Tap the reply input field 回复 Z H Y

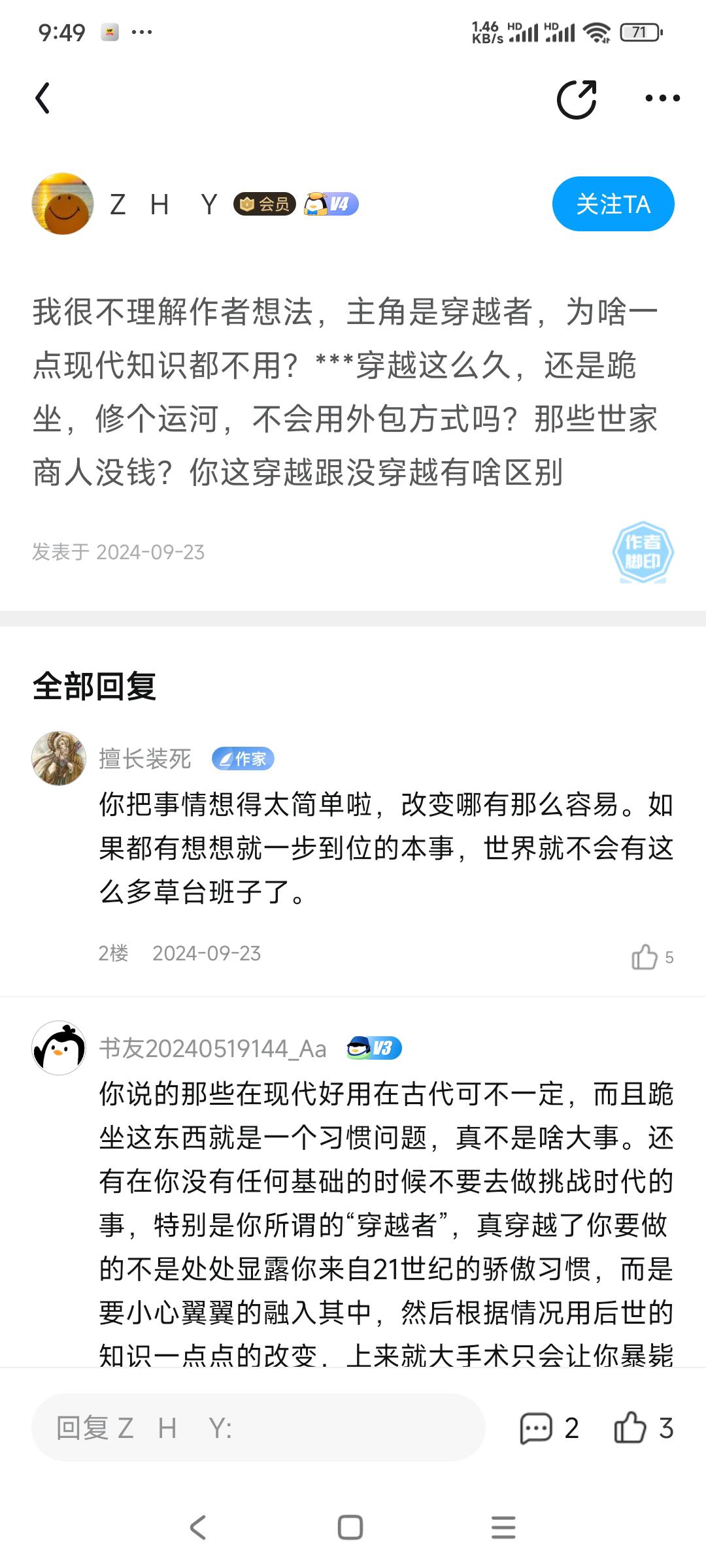[258, 1428]
